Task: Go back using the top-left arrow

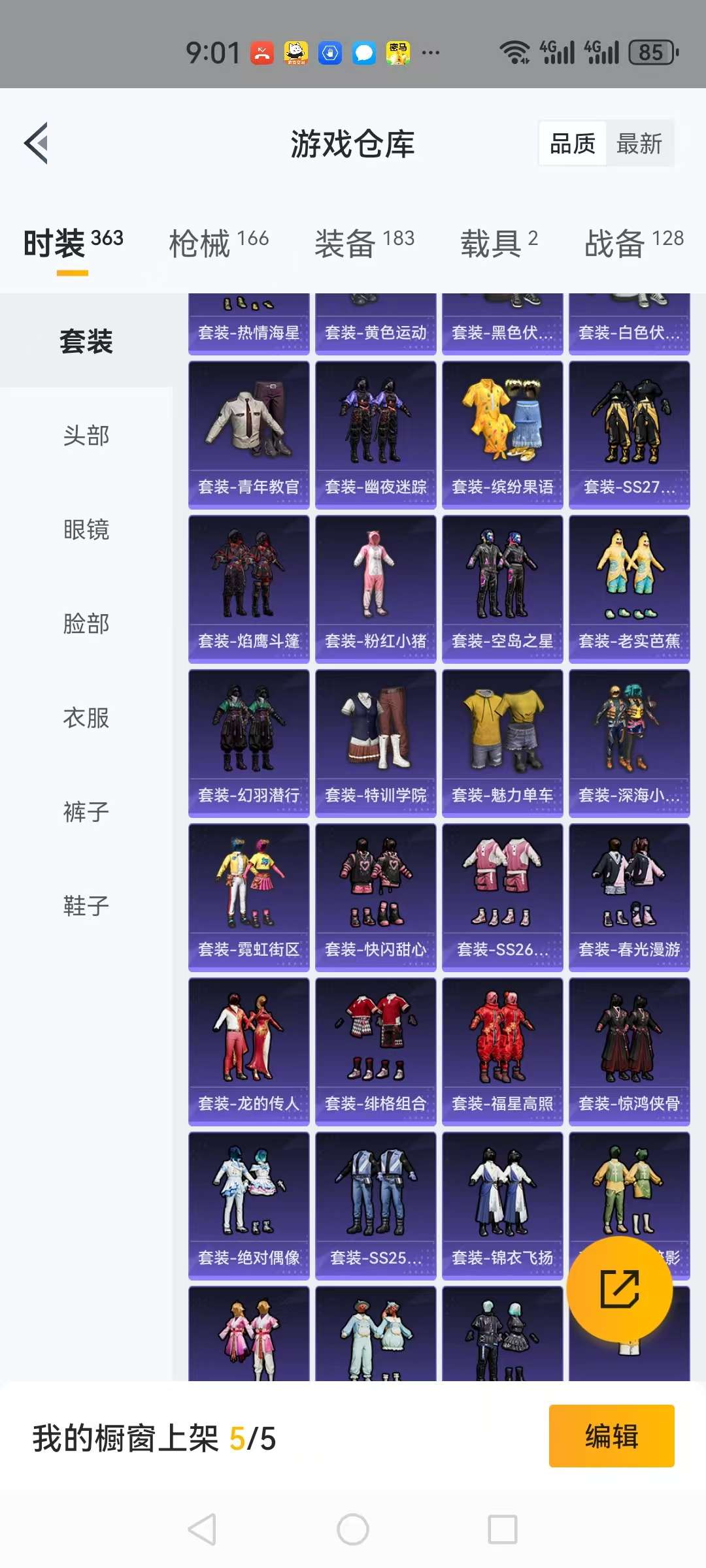Action: (x=37, y=143)
